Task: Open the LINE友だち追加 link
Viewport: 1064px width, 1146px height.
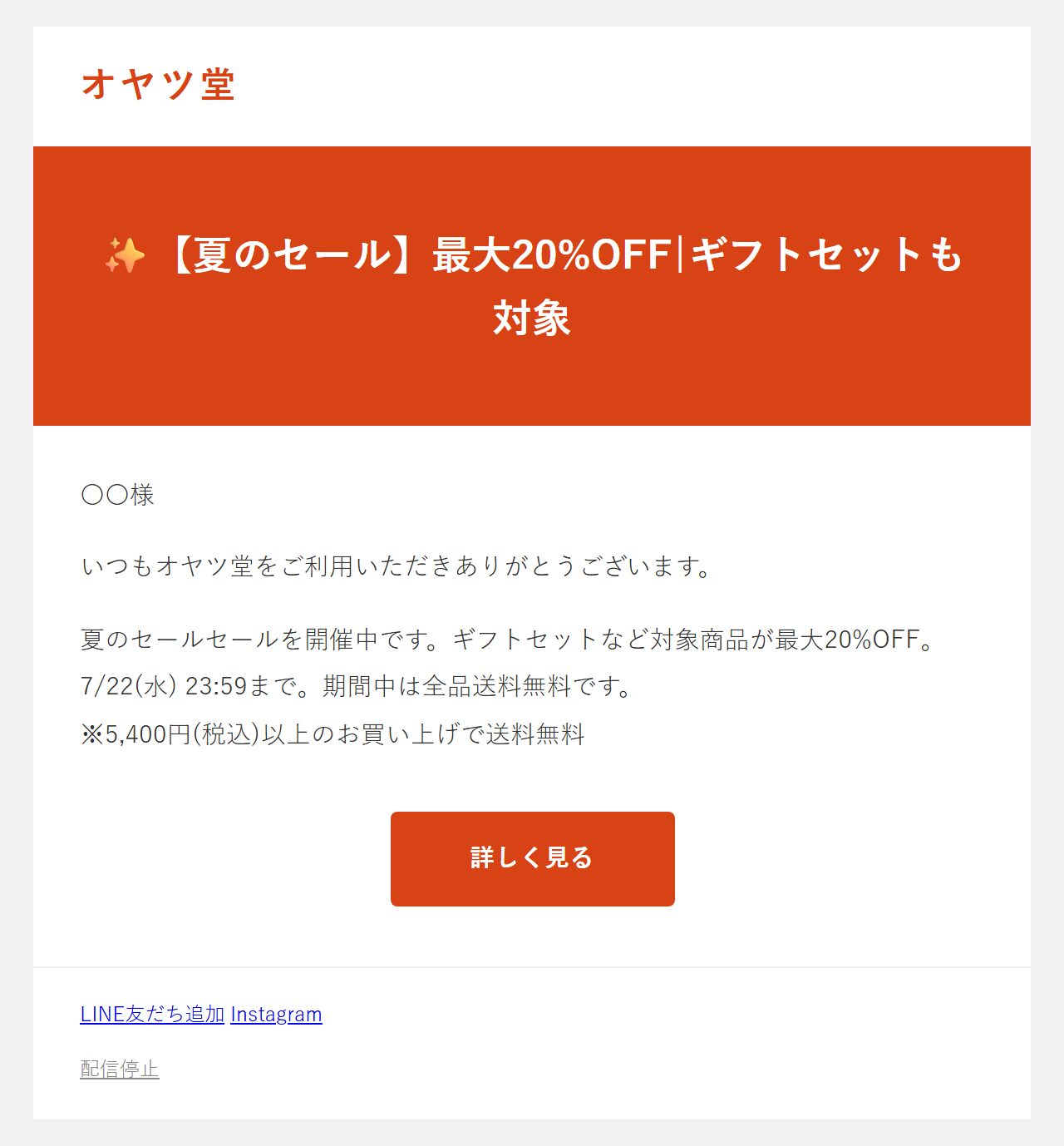Action: pyautogui.click(x=152, y=1014)
